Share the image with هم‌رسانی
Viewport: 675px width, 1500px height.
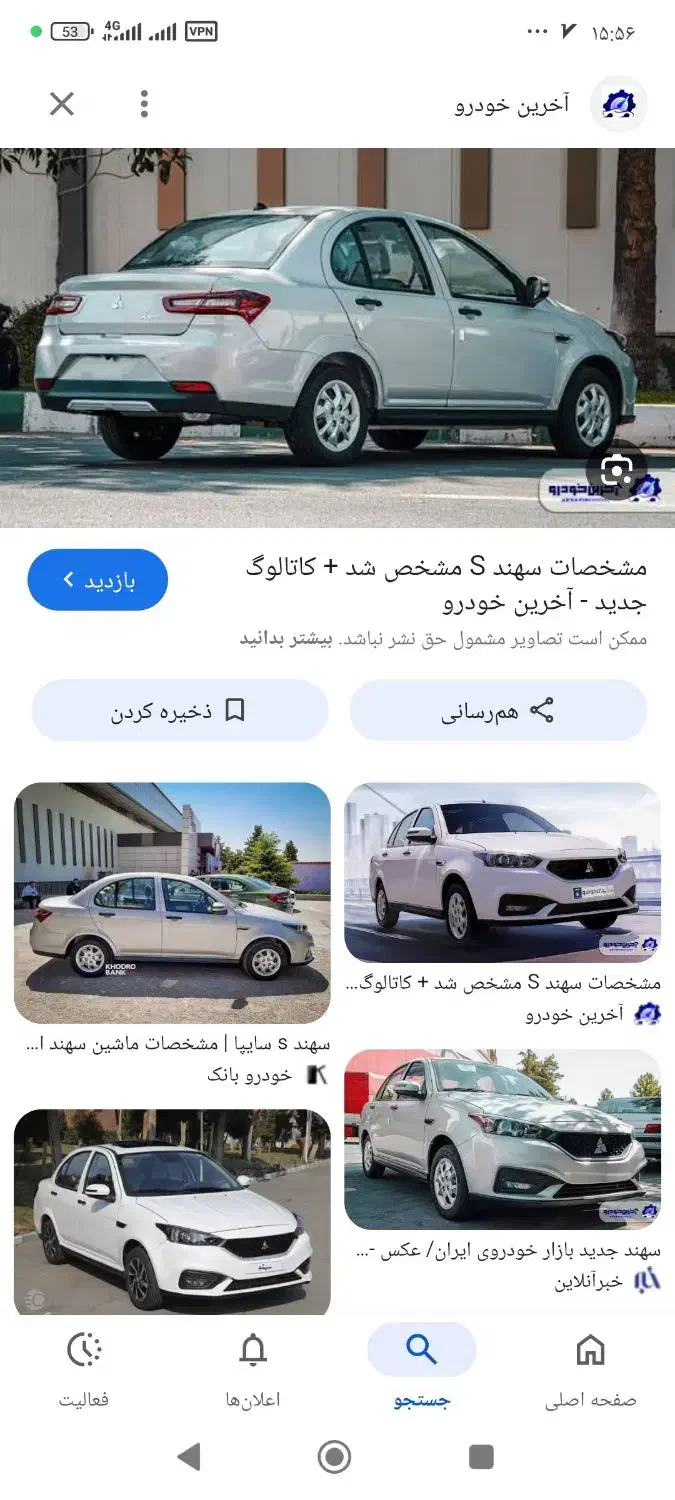tap(498, 711)
